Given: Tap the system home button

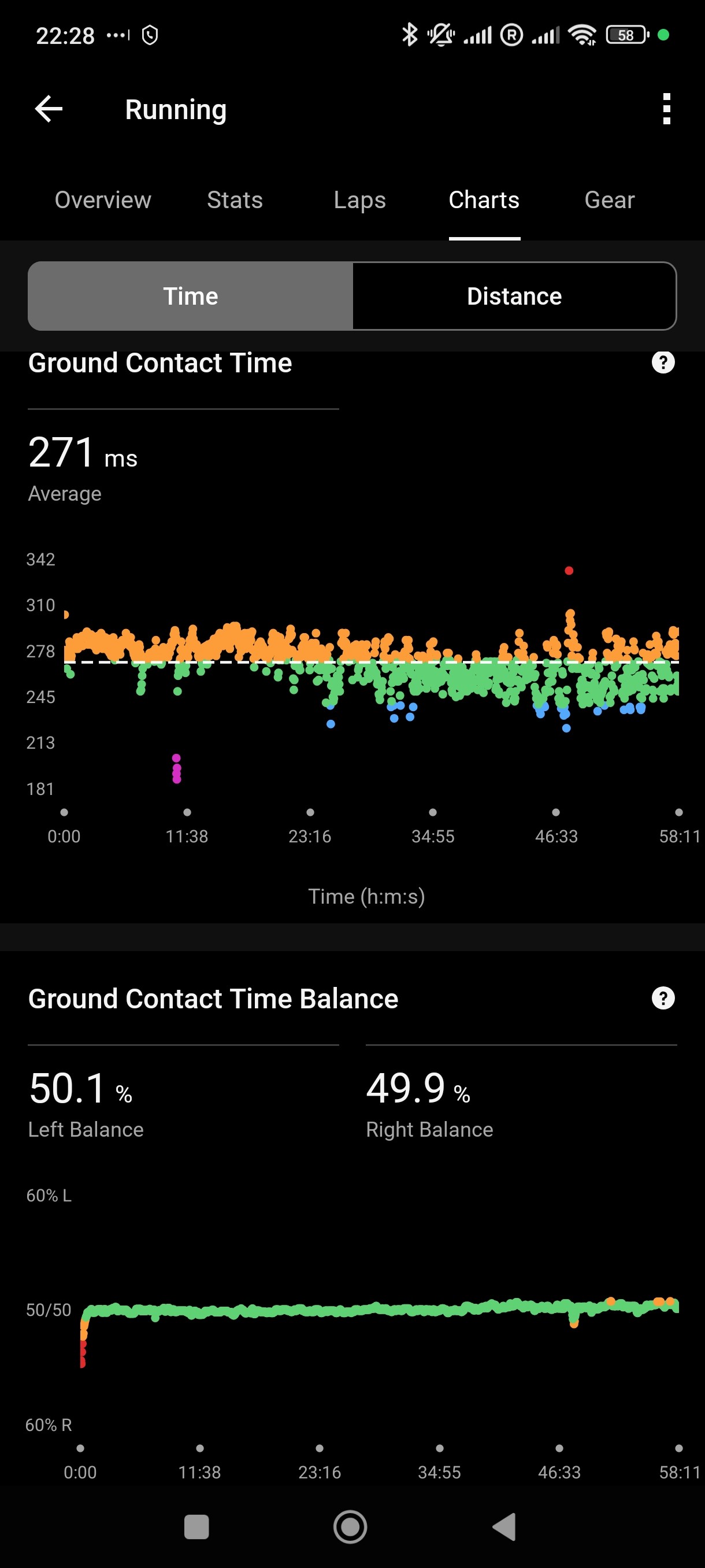Looking at the screenshot, I should pyautogui.click(x=350, y=1526).
